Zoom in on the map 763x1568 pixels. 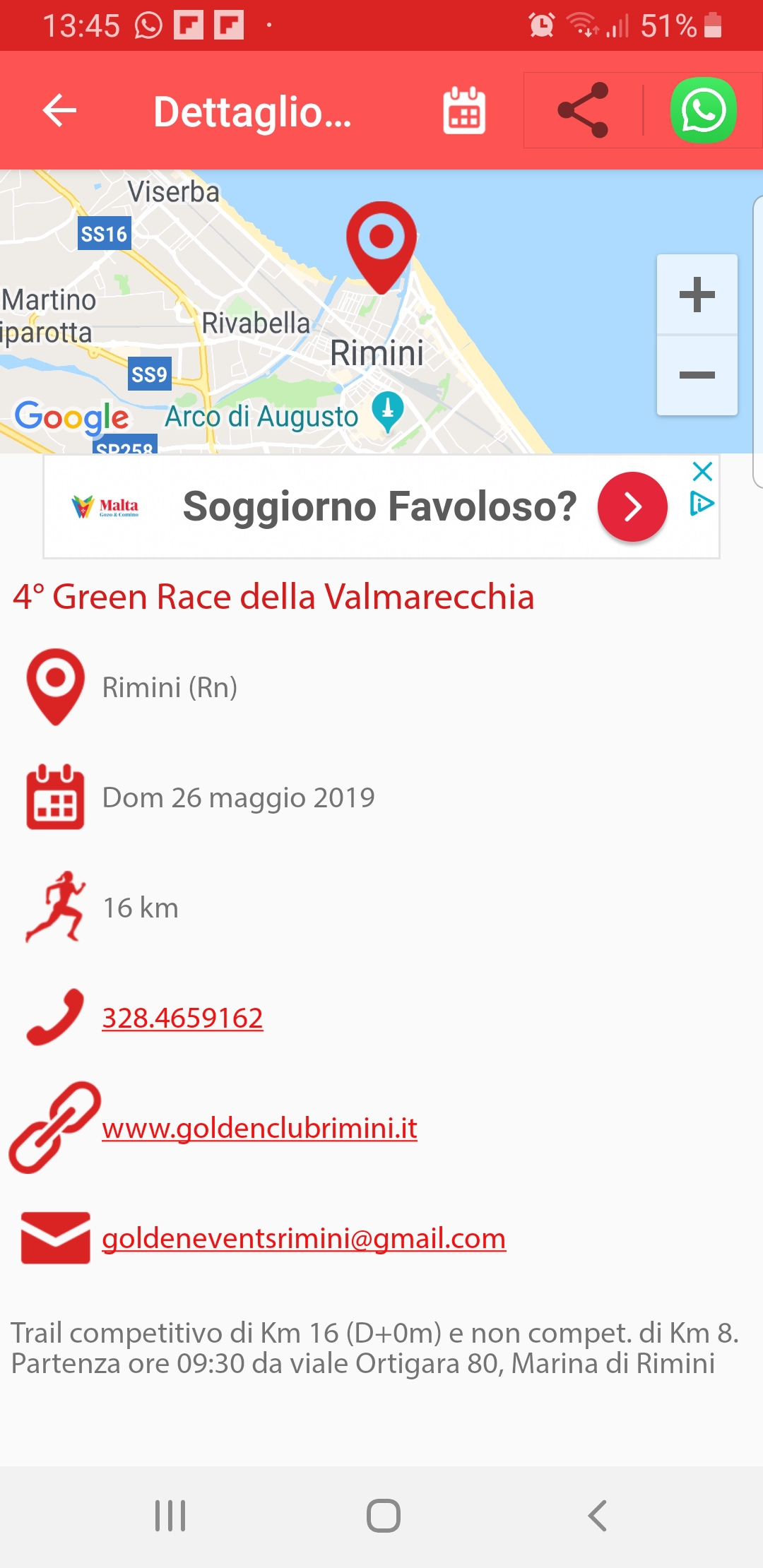[x=697, y=295]
